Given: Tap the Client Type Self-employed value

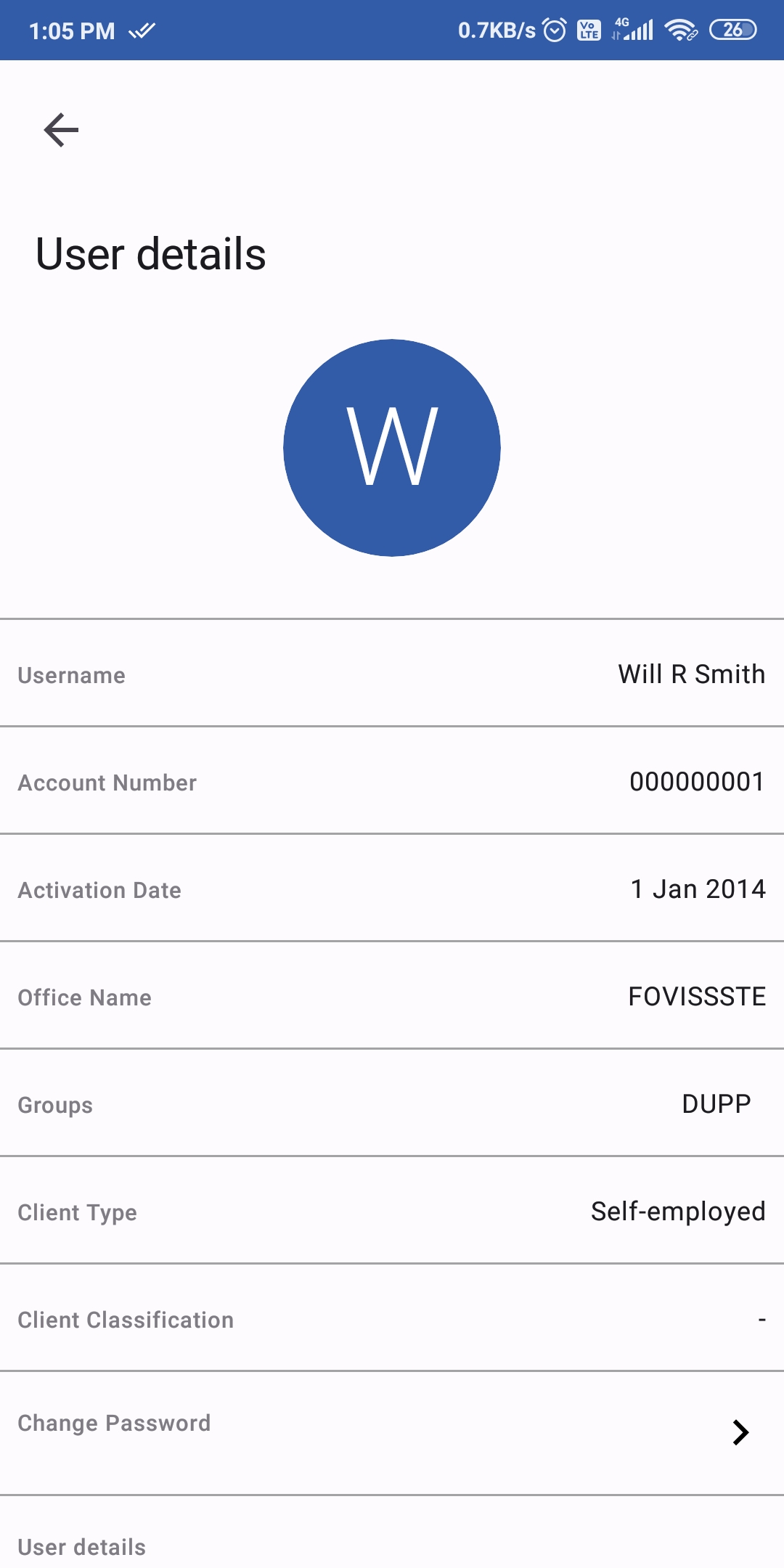Looking at the screenshot, I should pyautogui.click(x=677, y=1211).
